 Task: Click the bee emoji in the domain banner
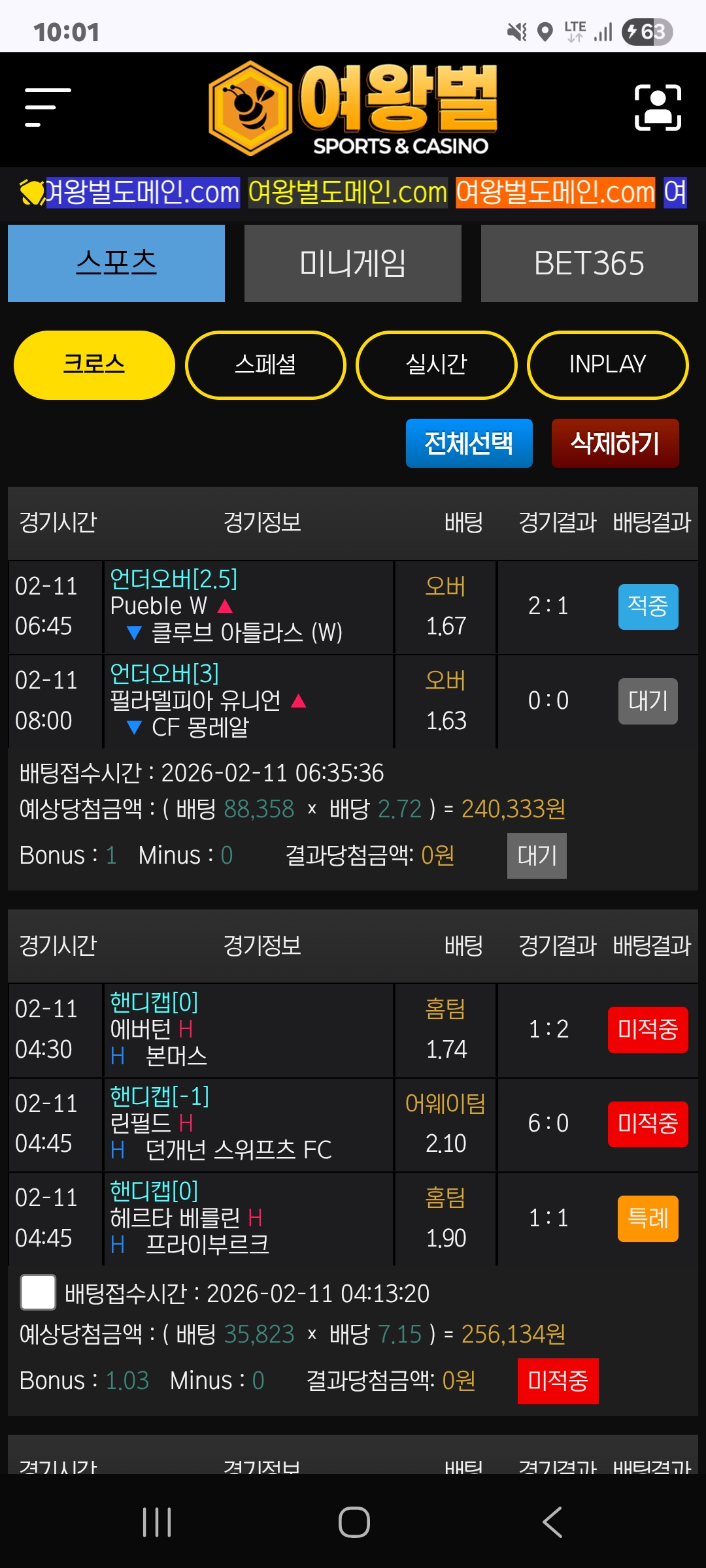click(31, 191)
